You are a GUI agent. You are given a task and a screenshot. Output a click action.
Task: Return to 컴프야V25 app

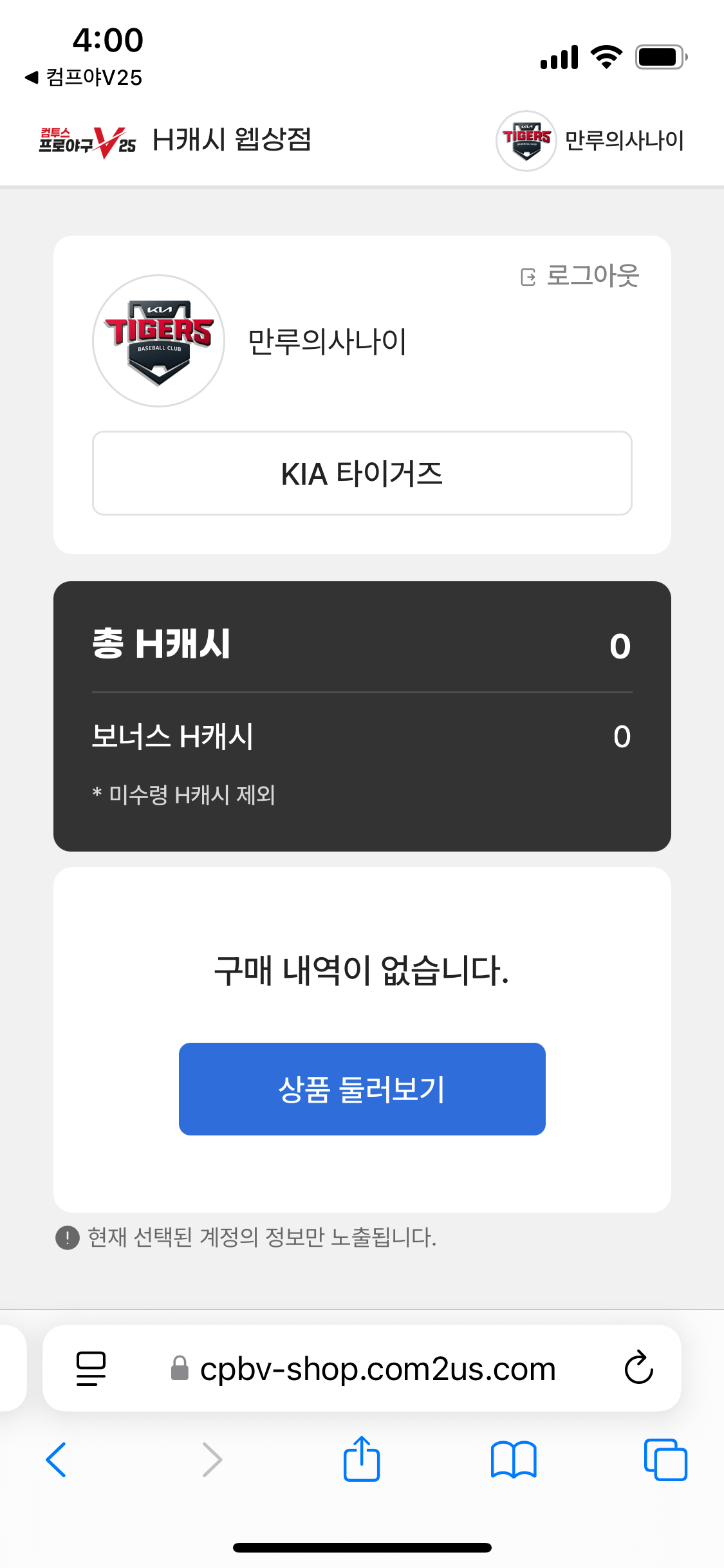[x=84, y=78]
